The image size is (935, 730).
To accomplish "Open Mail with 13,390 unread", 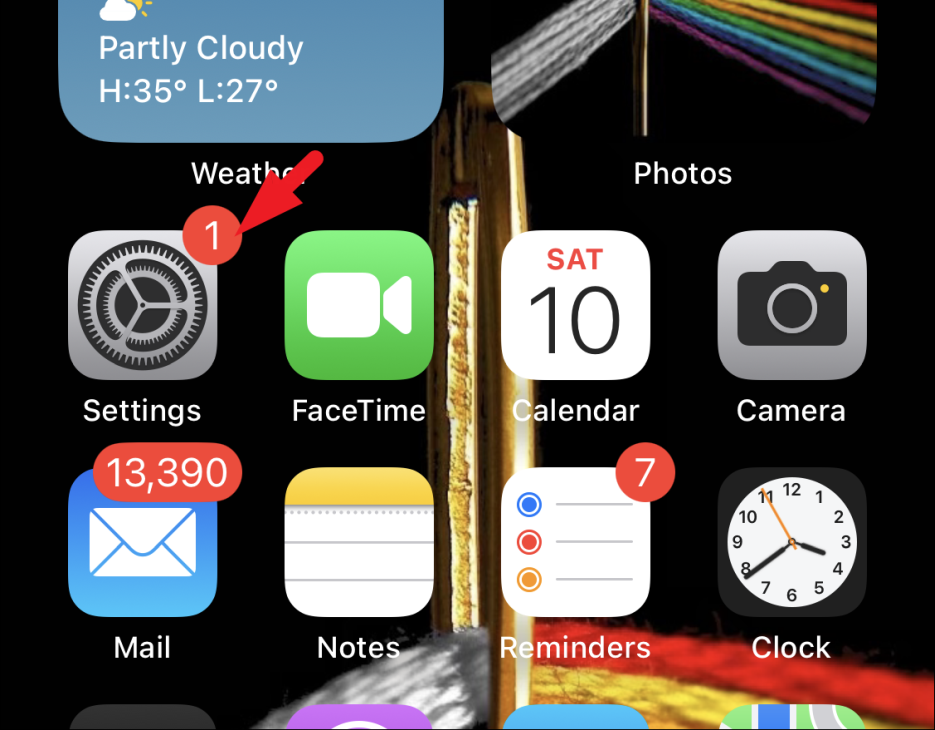I will tap(142, 542).
